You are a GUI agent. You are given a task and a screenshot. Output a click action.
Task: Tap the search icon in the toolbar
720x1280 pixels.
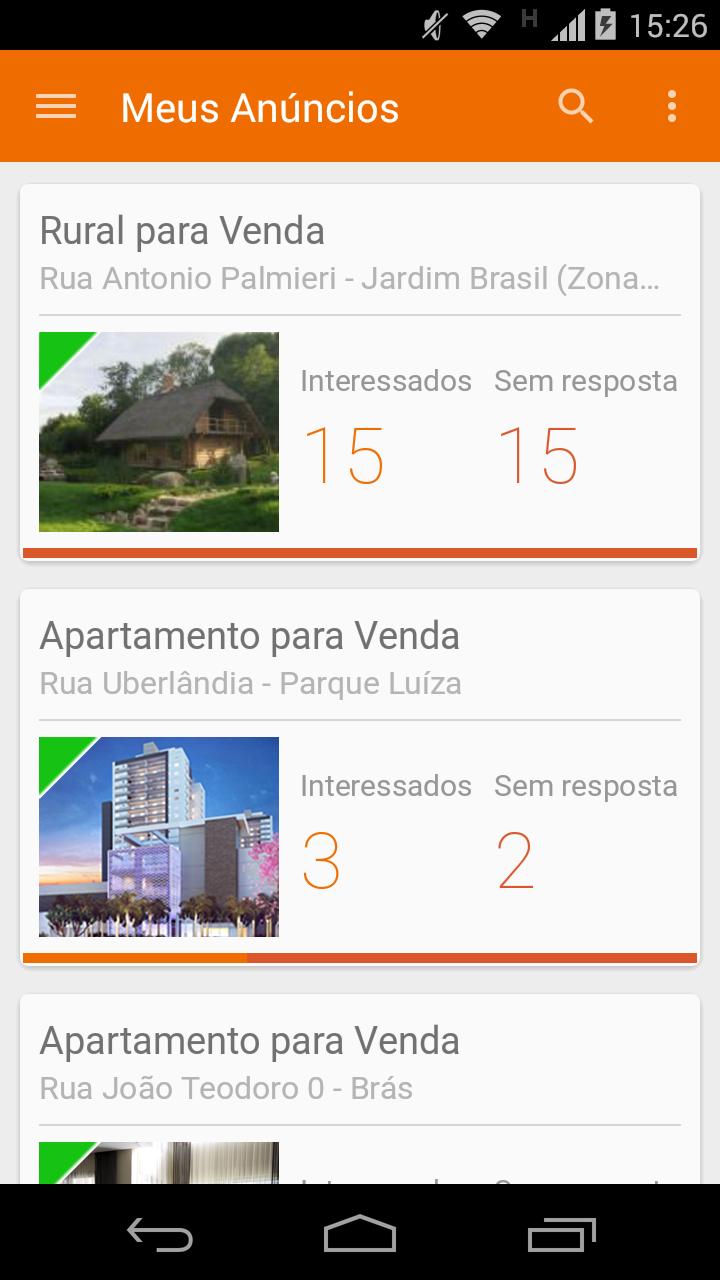575,106
